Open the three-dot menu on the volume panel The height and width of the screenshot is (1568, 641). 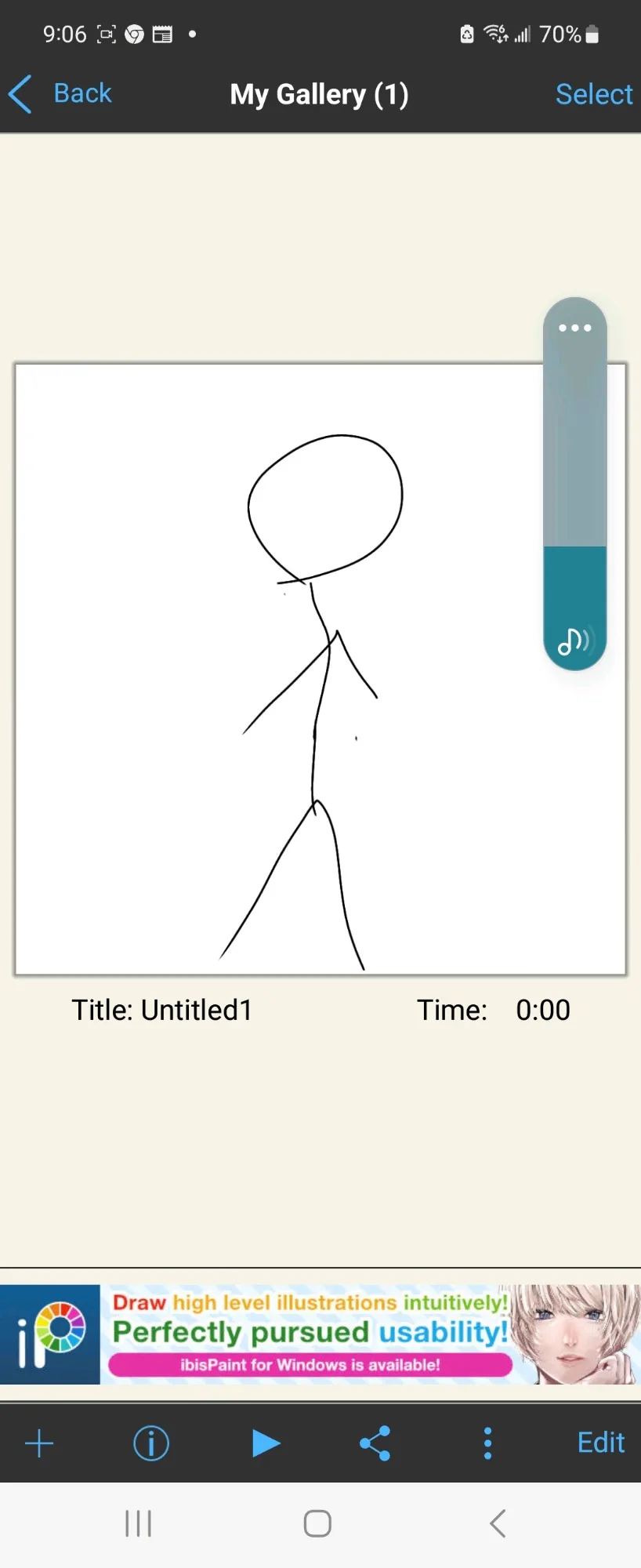(x=575, y=328)
